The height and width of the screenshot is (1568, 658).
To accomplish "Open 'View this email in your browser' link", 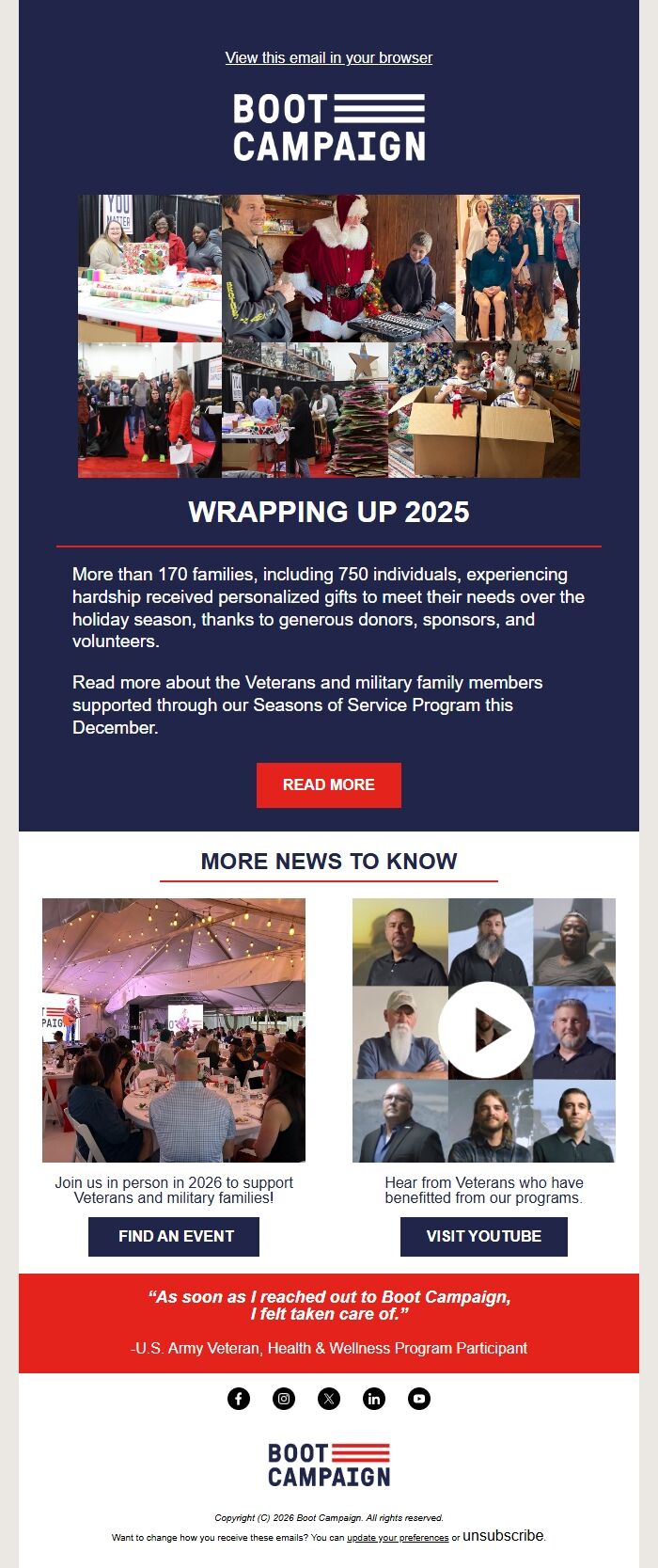I will (x=328, y=57).
